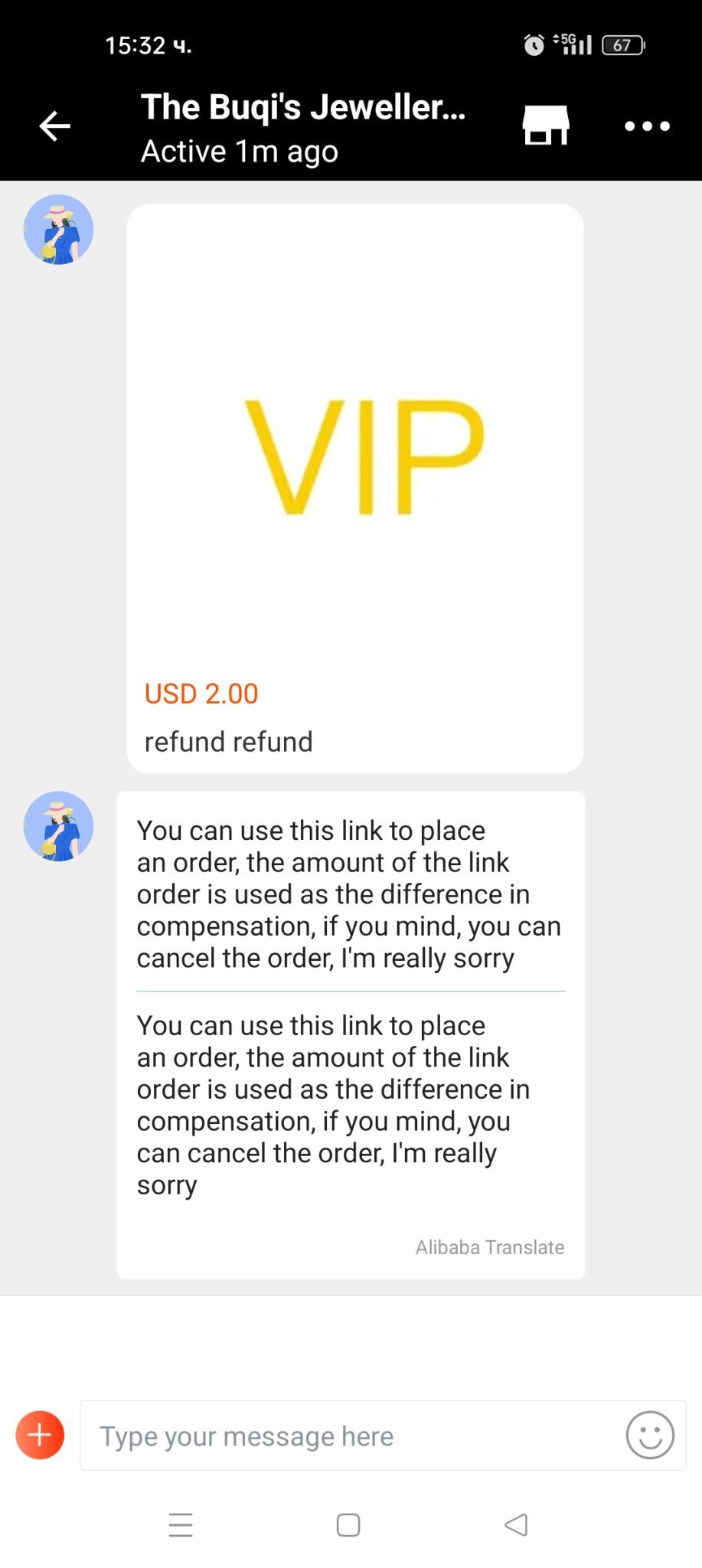Tap the red plus attachment button

coord(40,1435)
